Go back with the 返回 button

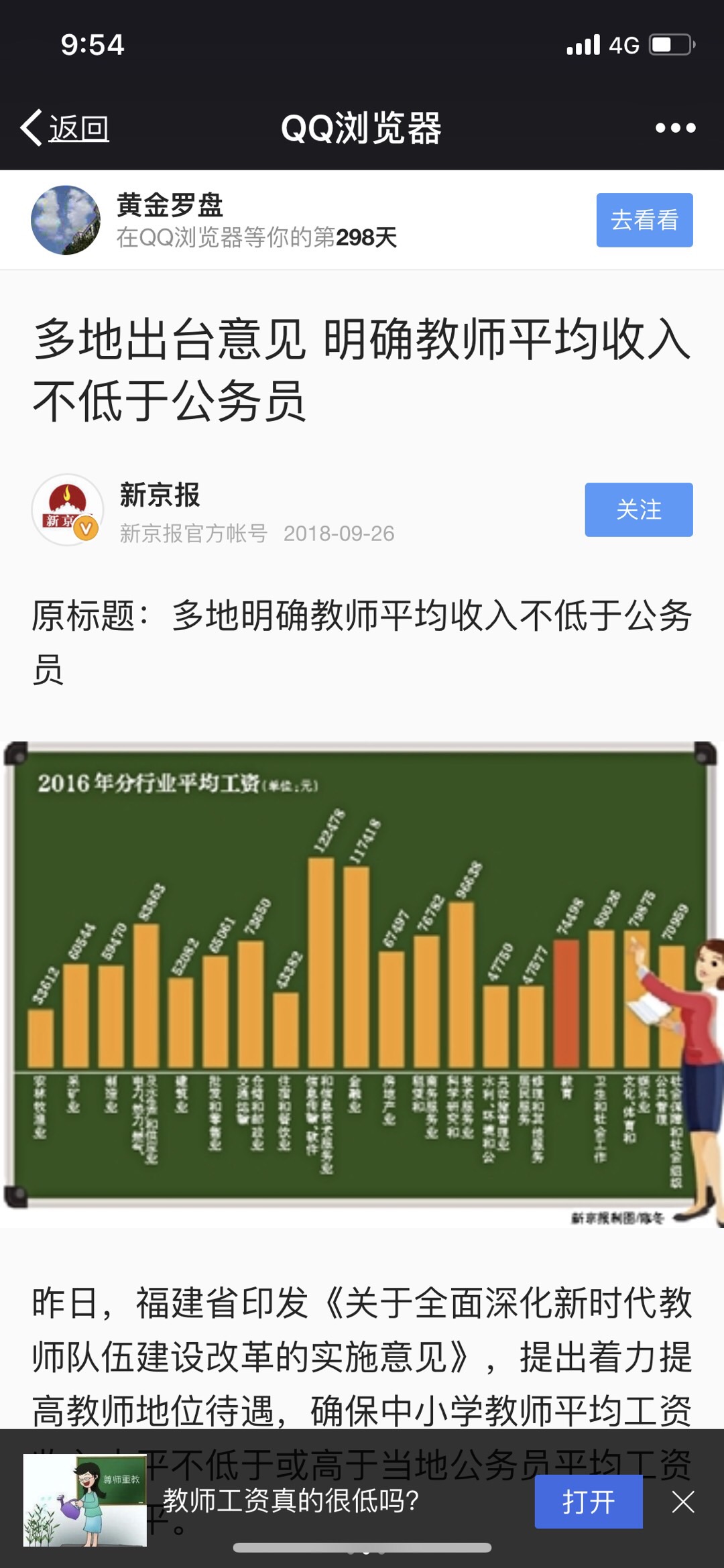[x=66, y=127]
